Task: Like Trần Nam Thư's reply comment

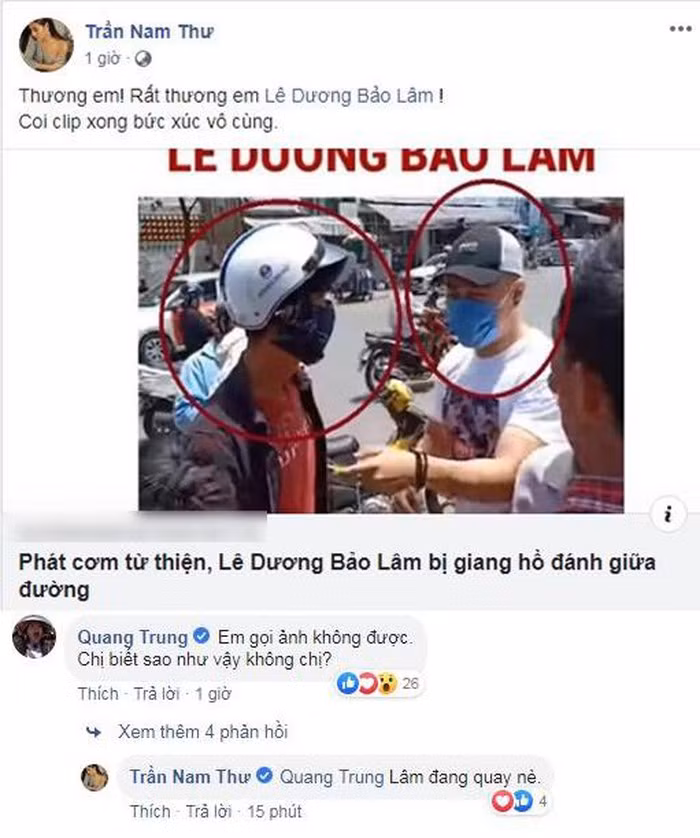Action: [149, 810]
